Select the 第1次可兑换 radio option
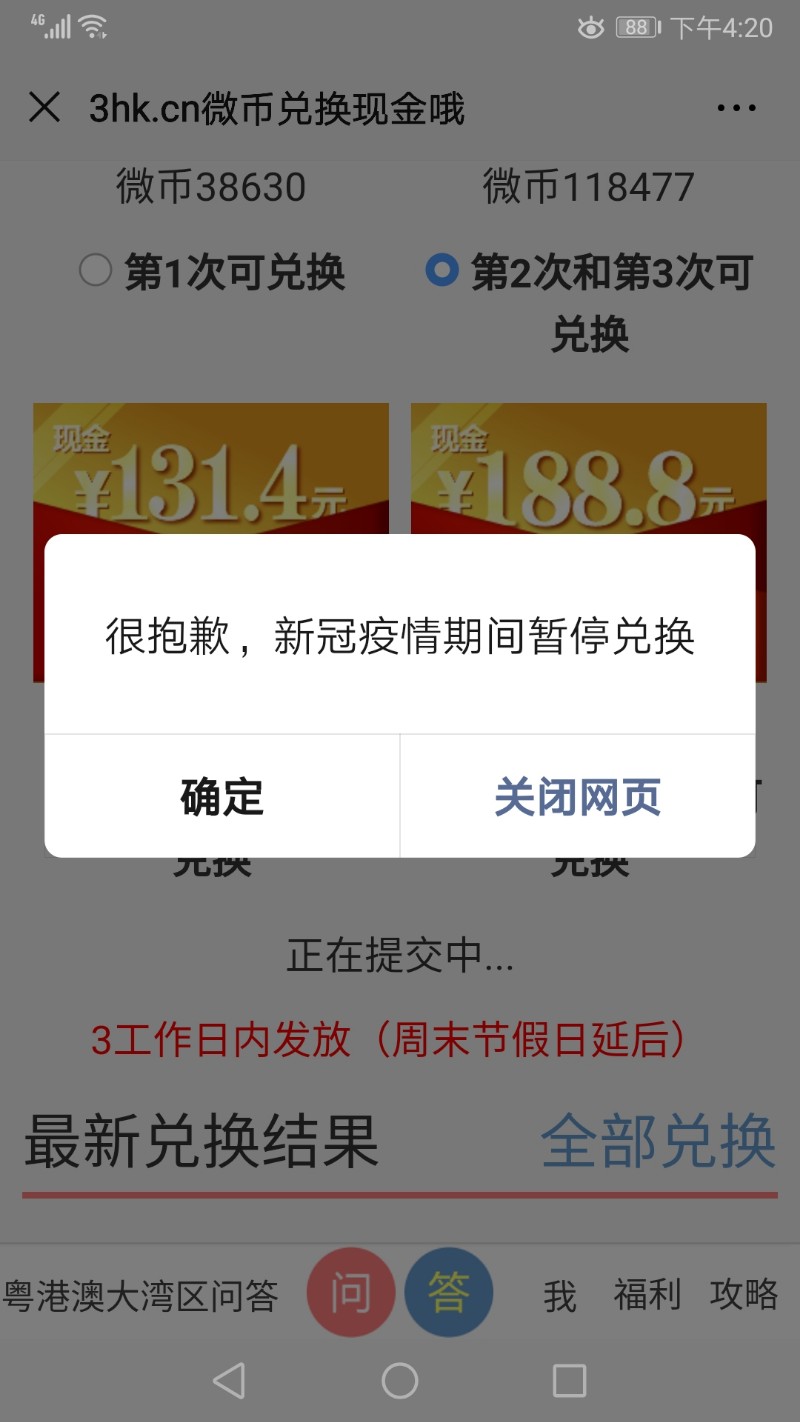800x1422 pixels. 96,271
